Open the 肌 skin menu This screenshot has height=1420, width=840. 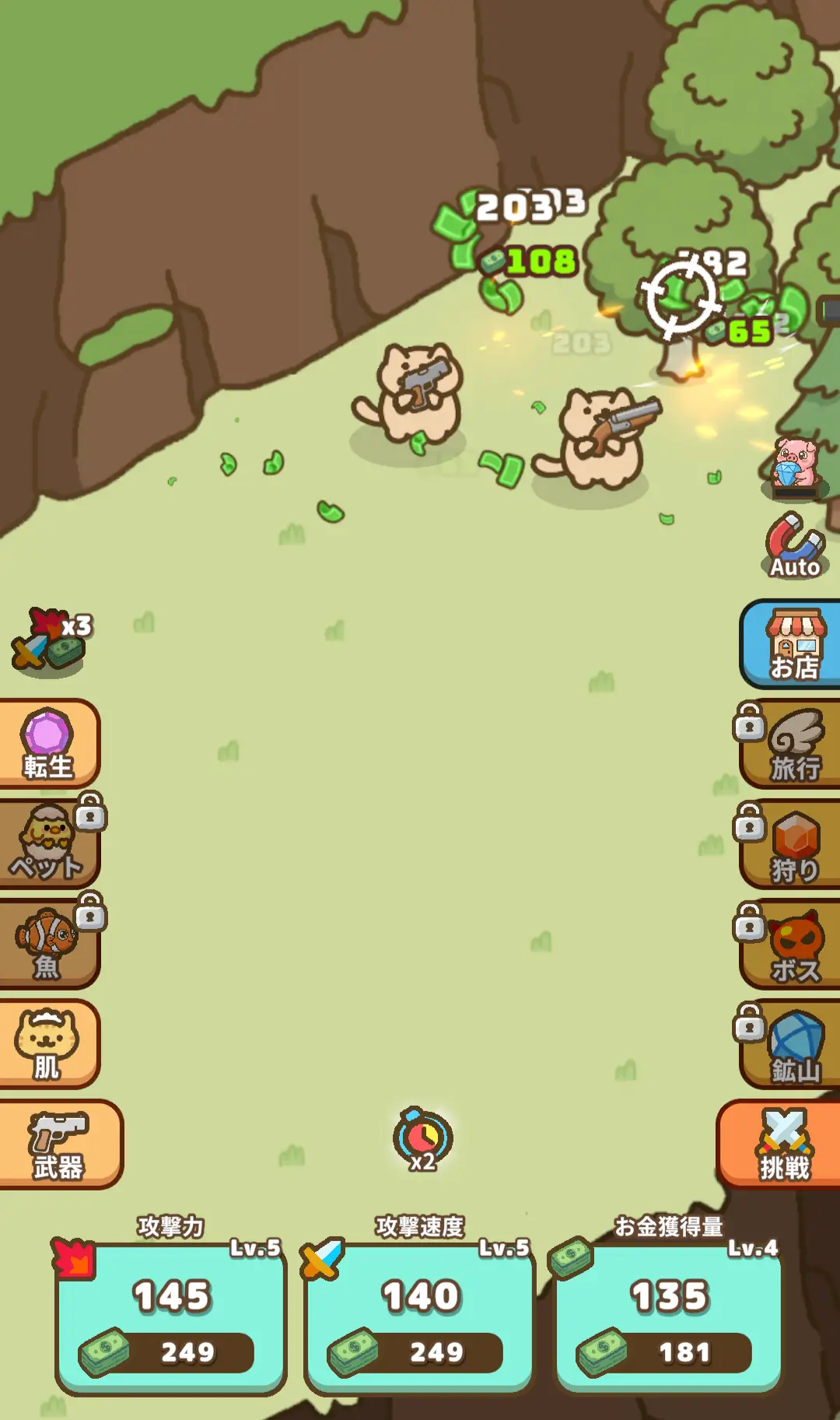pos(49,1043)
